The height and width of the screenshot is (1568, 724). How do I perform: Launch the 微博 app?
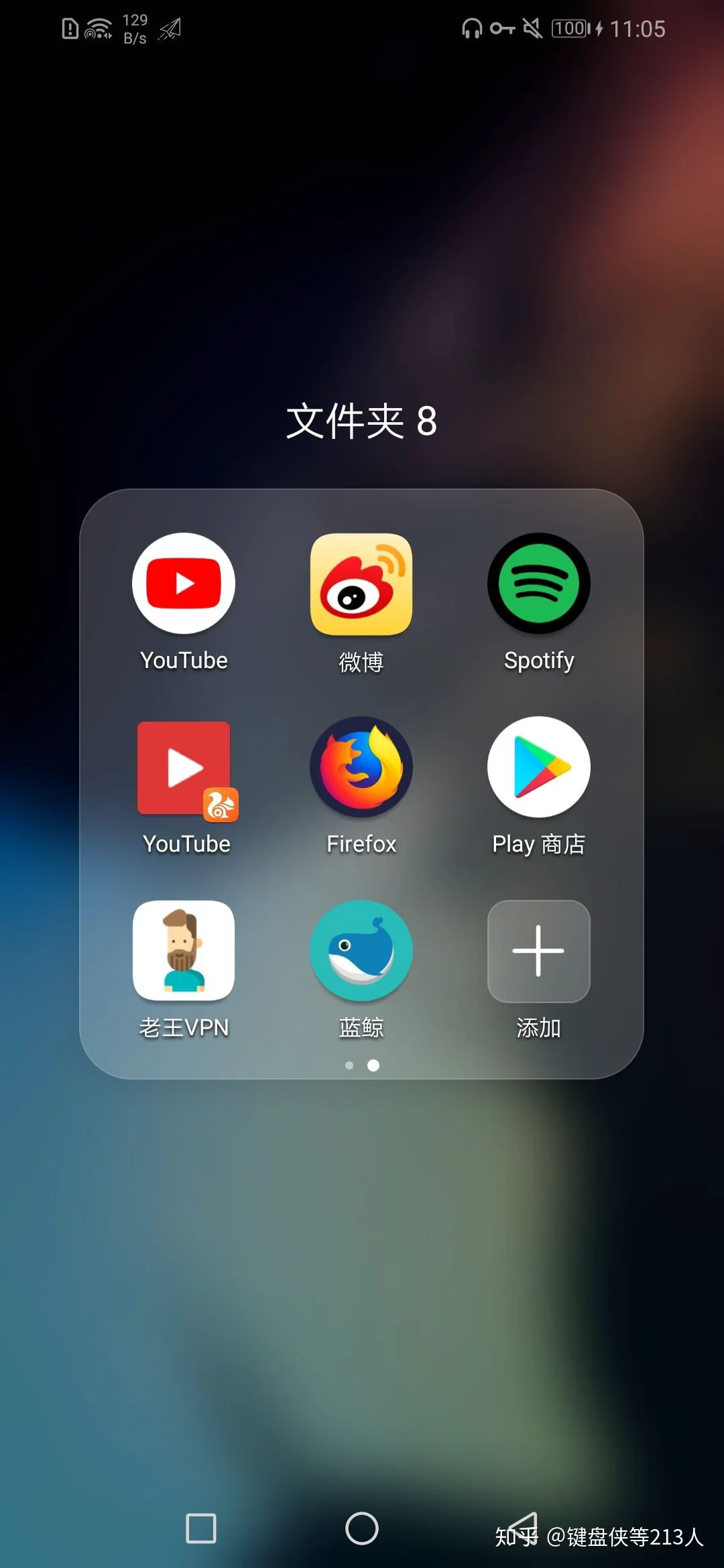click(x=361, y=584)
